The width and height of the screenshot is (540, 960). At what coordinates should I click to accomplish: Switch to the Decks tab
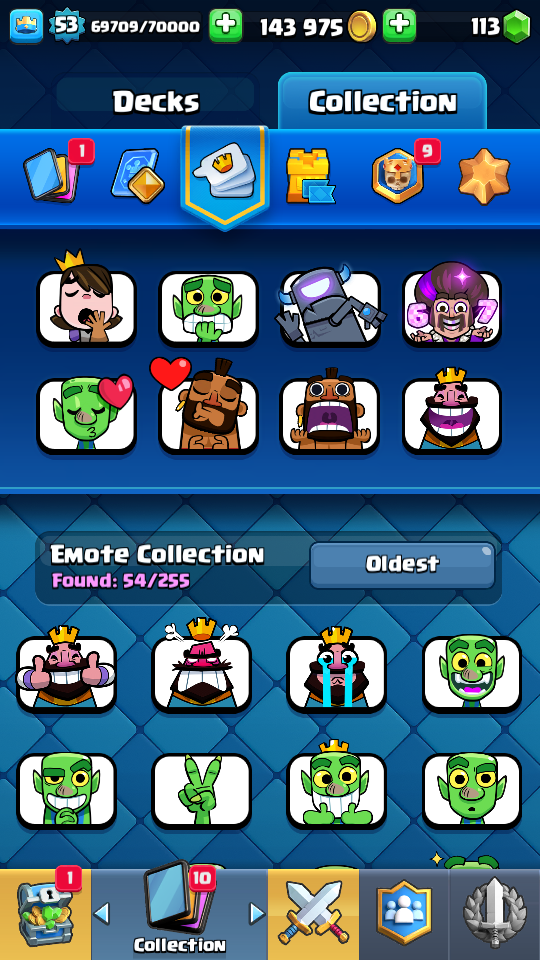tap(156, 101)
